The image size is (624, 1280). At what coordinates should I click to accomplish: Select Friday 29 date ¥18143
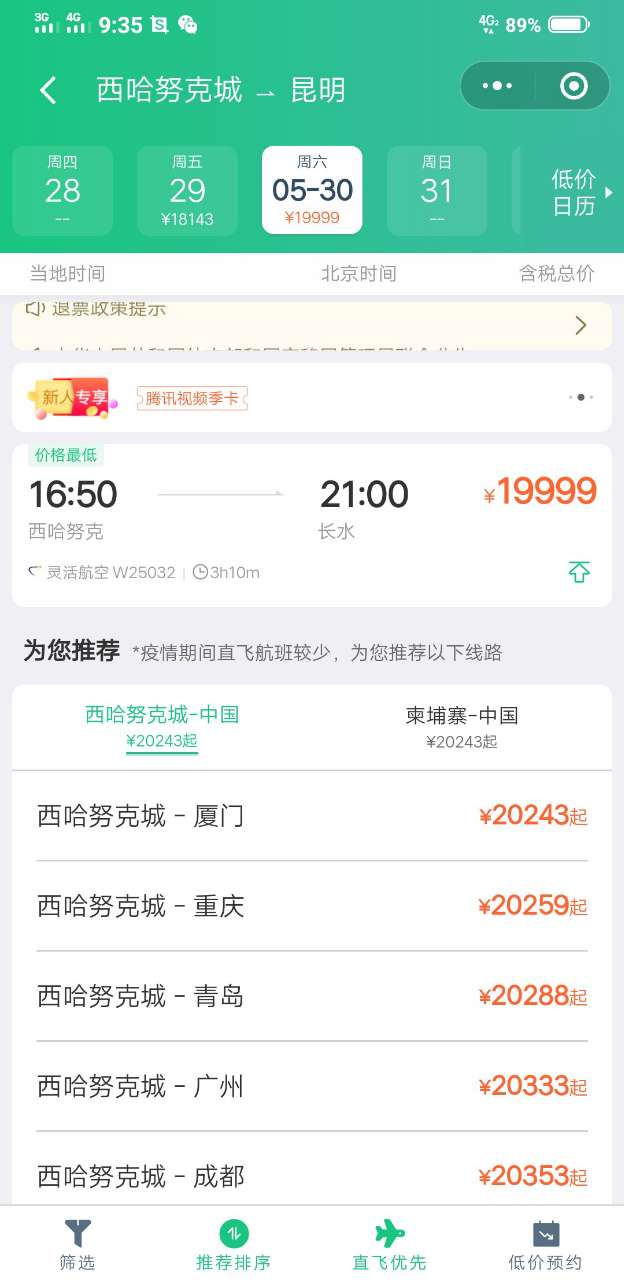point(187,190)
